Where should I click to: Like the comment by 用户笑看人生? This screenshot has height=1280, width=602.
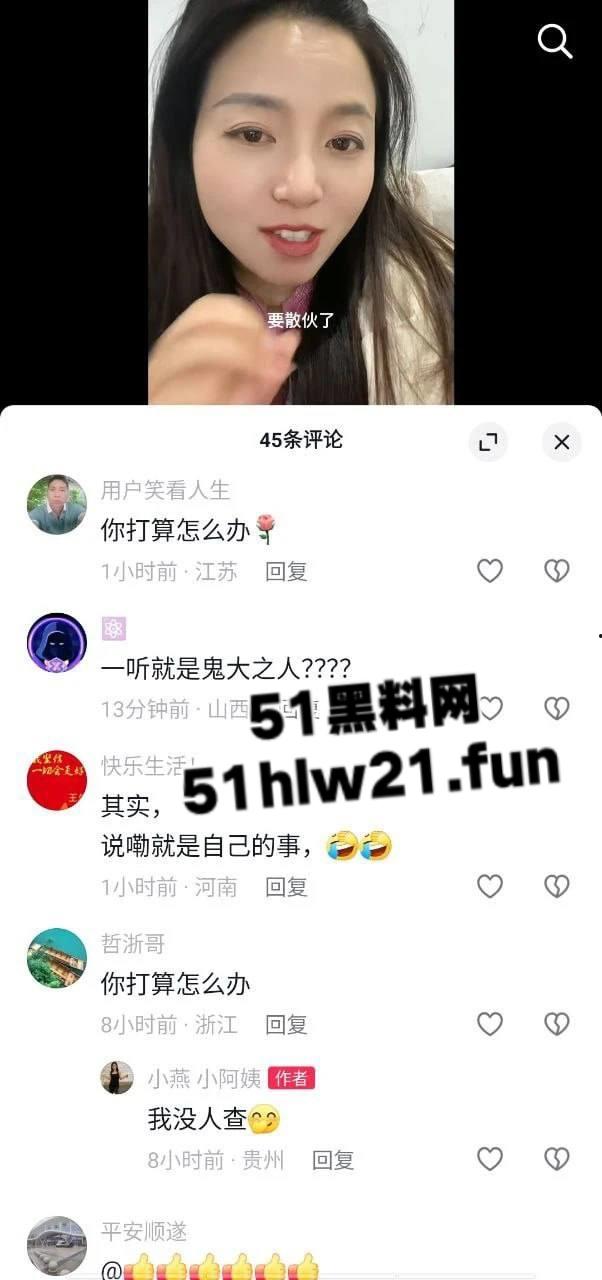[x=489, y=571]
